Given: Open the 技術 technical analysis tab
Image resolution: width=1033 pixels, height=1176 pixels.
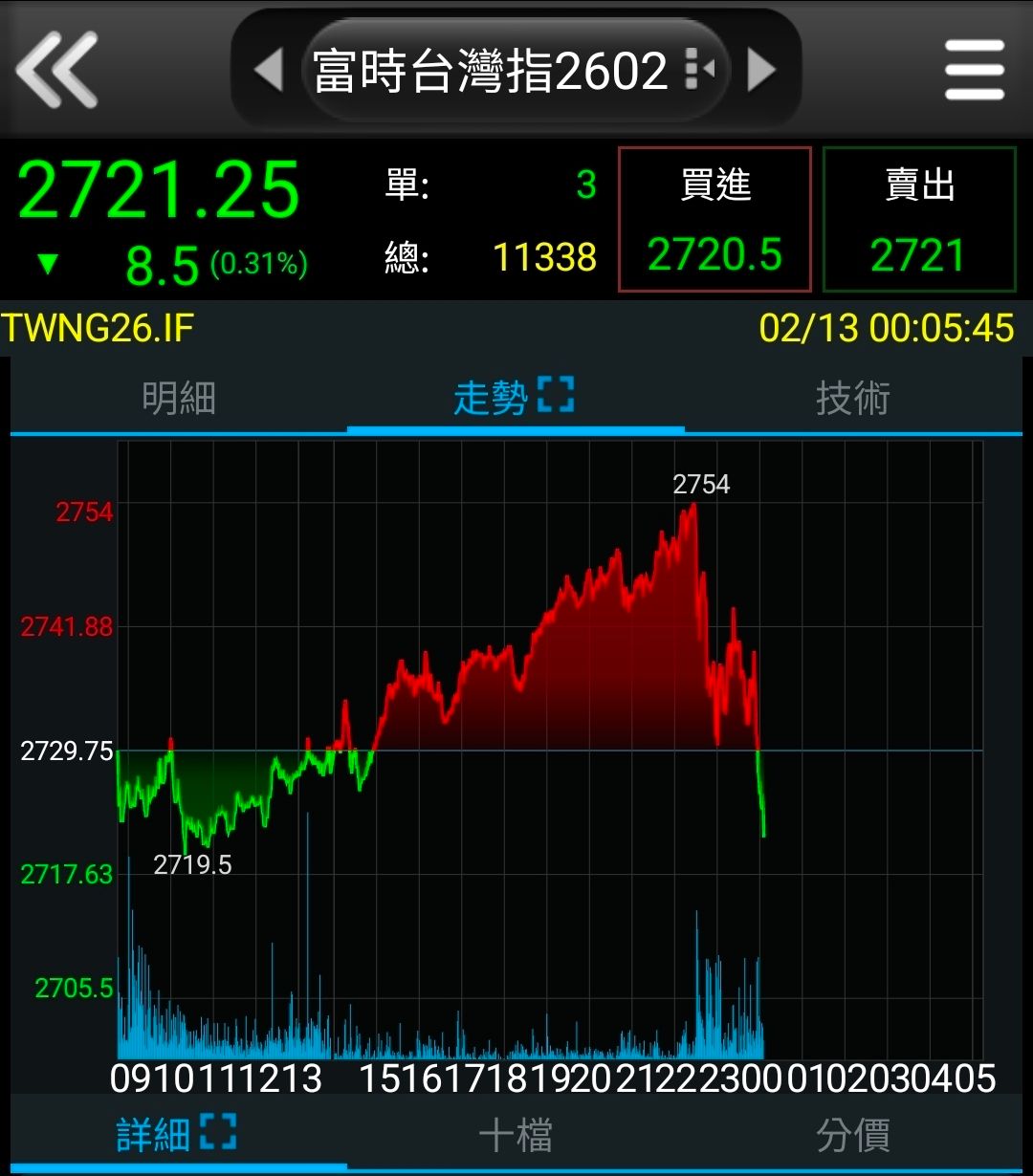Looking at the screenshot, I should pos(853,398).
